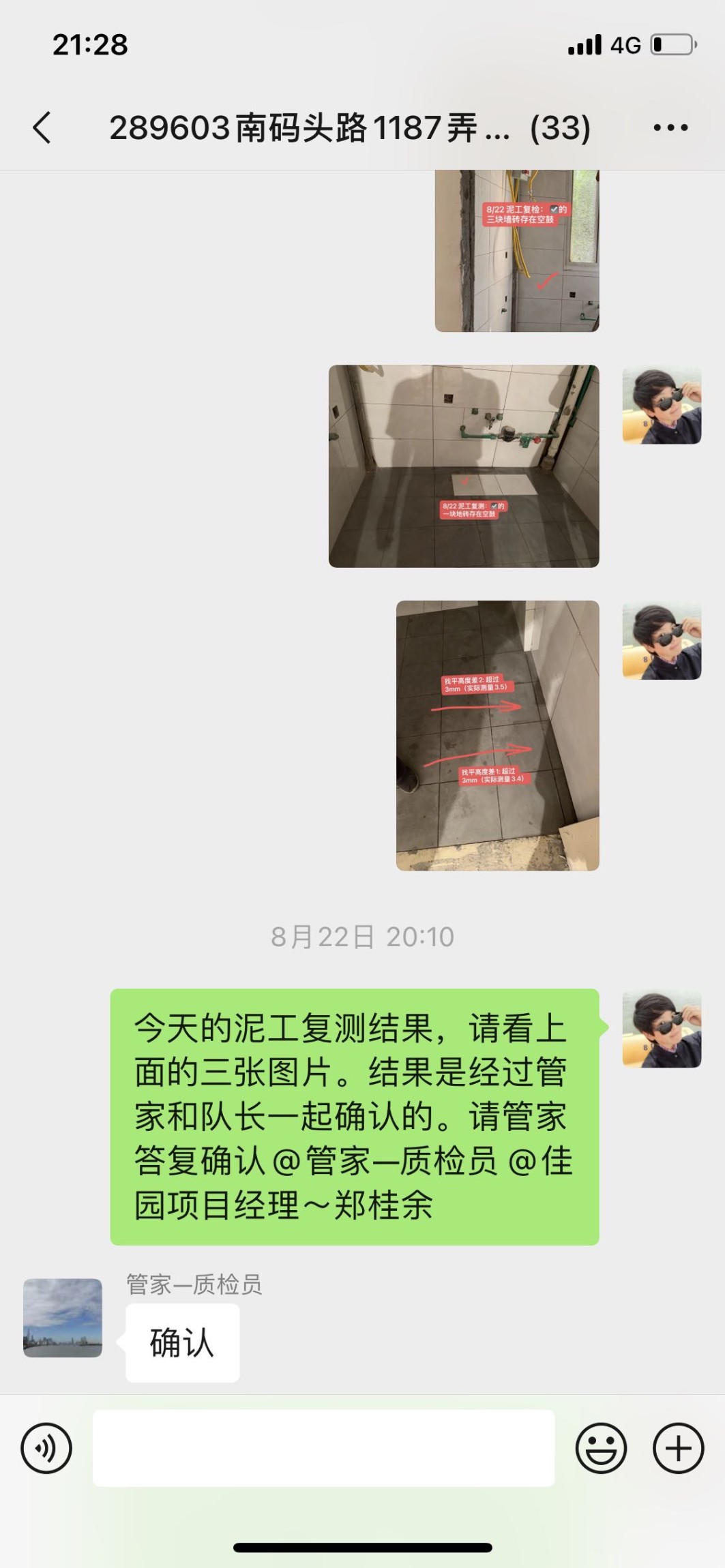
Task: Open floor photo with two red arrows
Action: (x=497, y=735)
